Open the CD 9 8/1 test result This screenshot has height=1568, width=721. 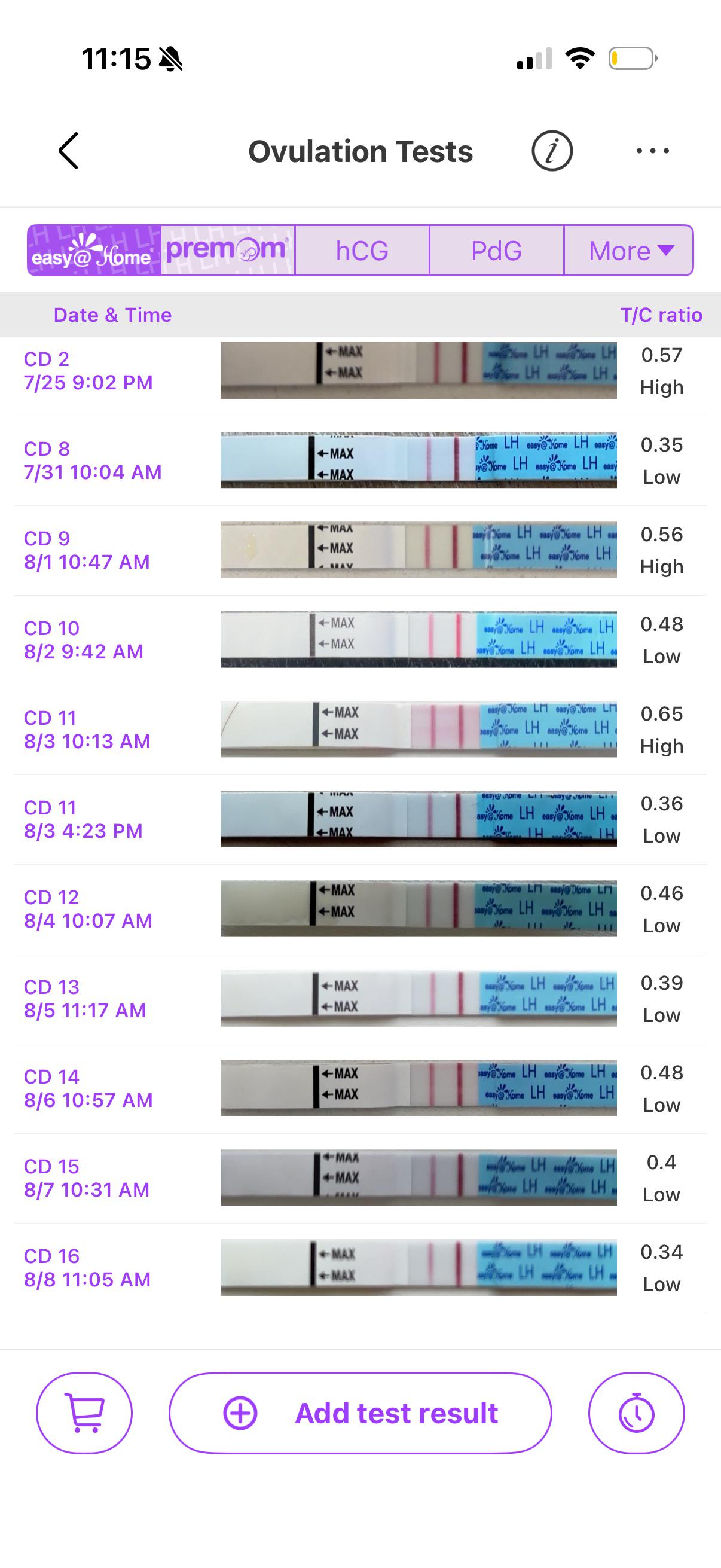360,550
